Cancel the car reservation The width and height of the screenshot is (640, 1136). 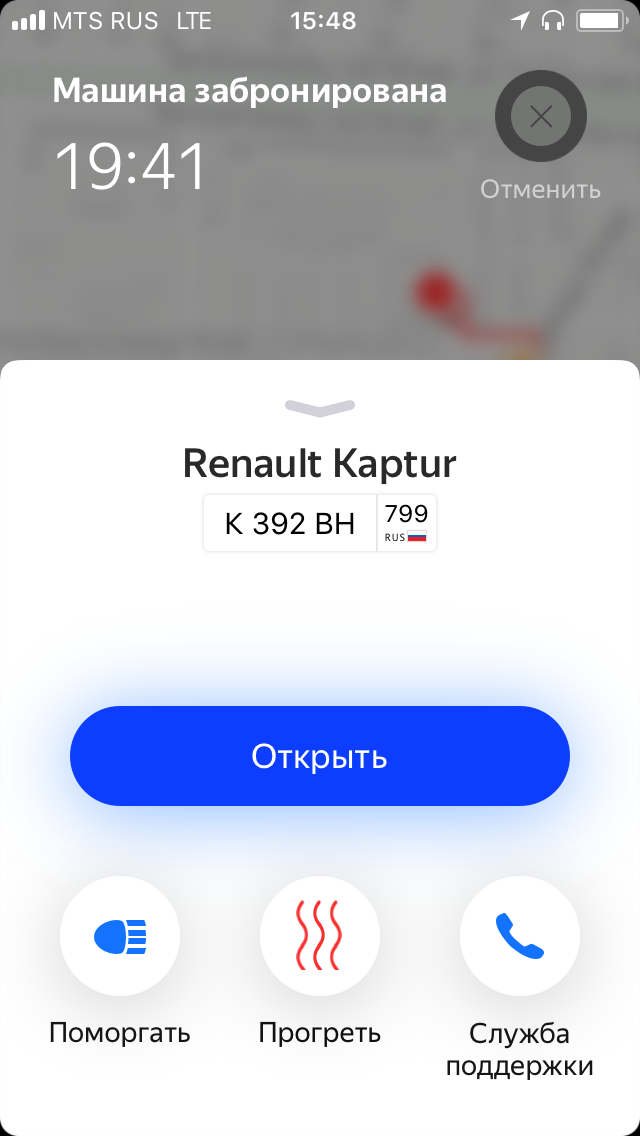click(x=541, y=118)
